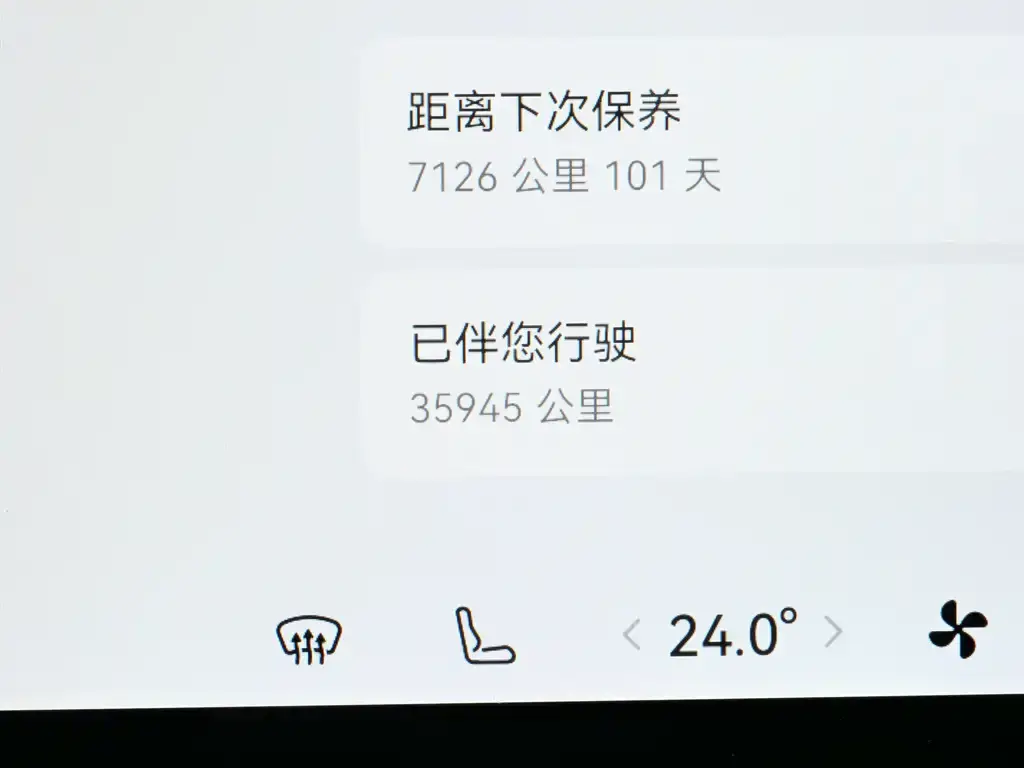
Task: Lower the temperature below 24.0°
Action: pyautogui.click(x=631, y=634)
